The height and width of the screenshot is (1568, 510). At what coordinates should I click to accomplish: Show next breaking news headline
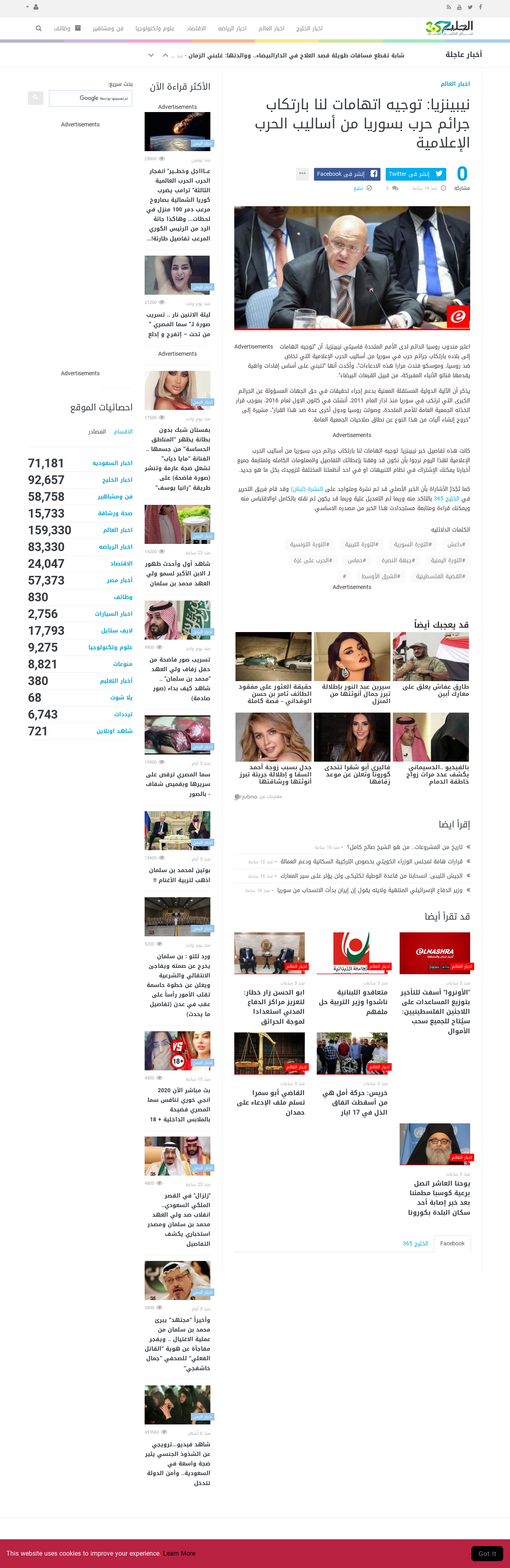click(x=151, y=55)
